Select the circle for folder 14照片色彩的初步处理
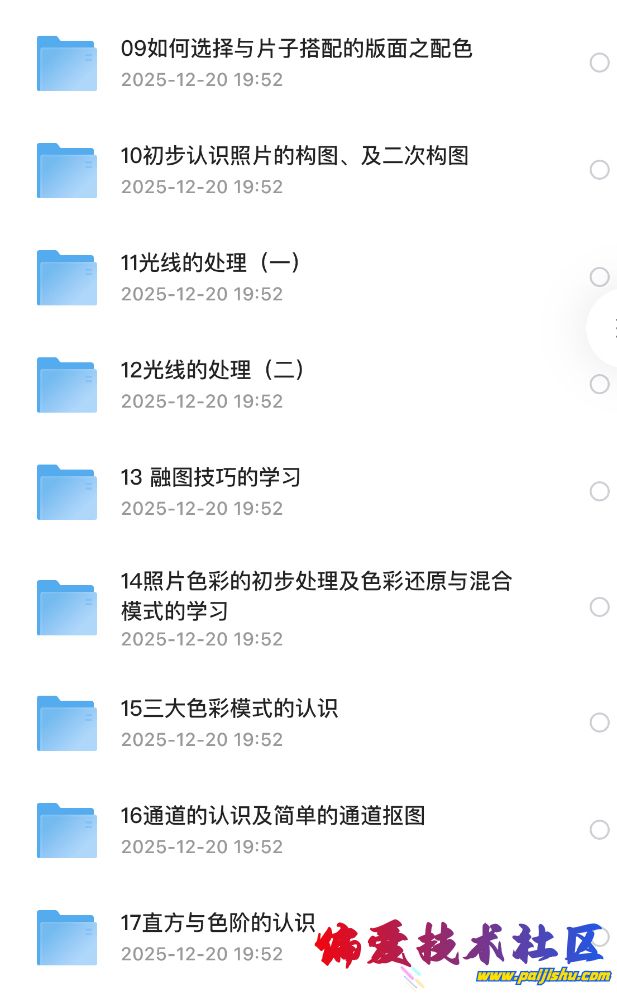 (599, 607)
